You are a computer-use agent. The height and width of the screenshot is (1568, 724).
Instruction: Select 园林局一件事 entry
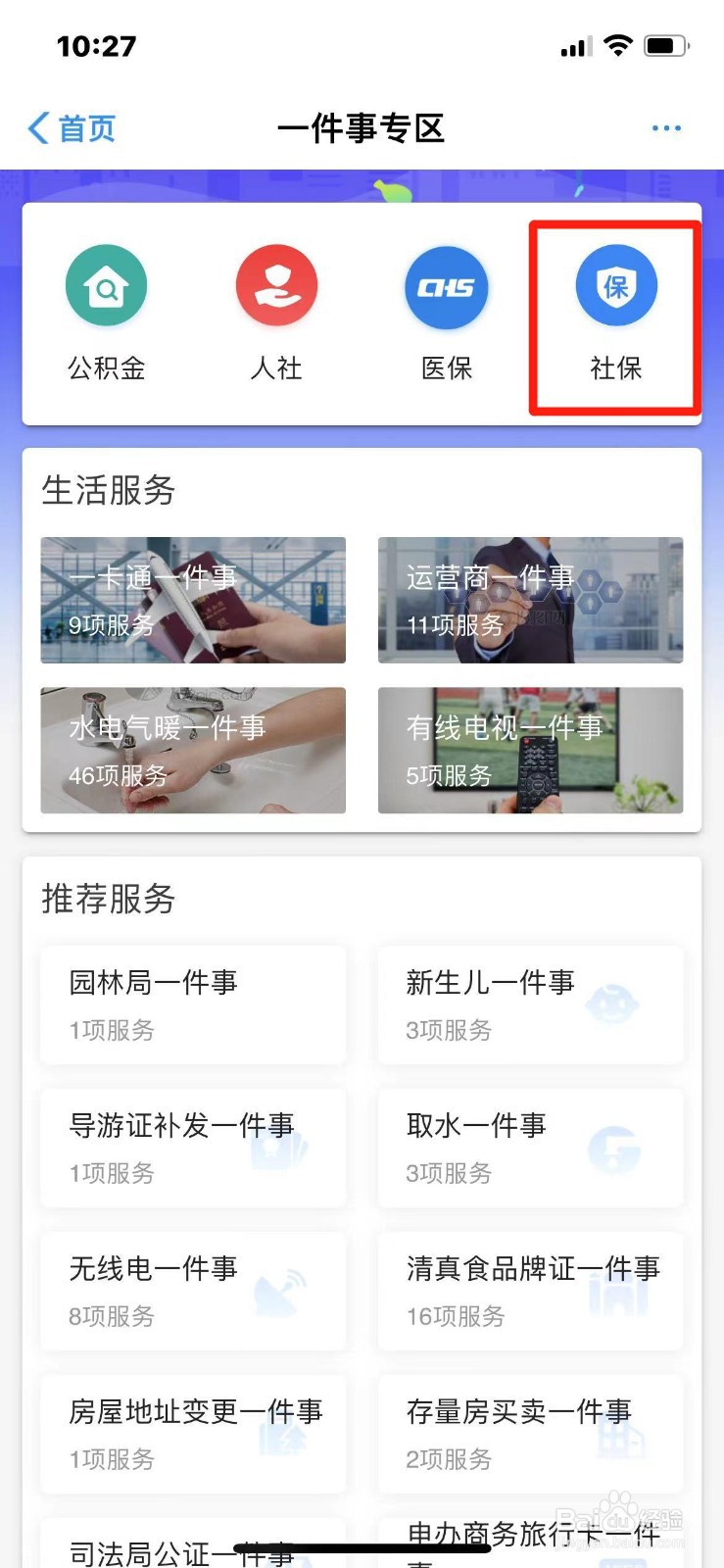192,1004
